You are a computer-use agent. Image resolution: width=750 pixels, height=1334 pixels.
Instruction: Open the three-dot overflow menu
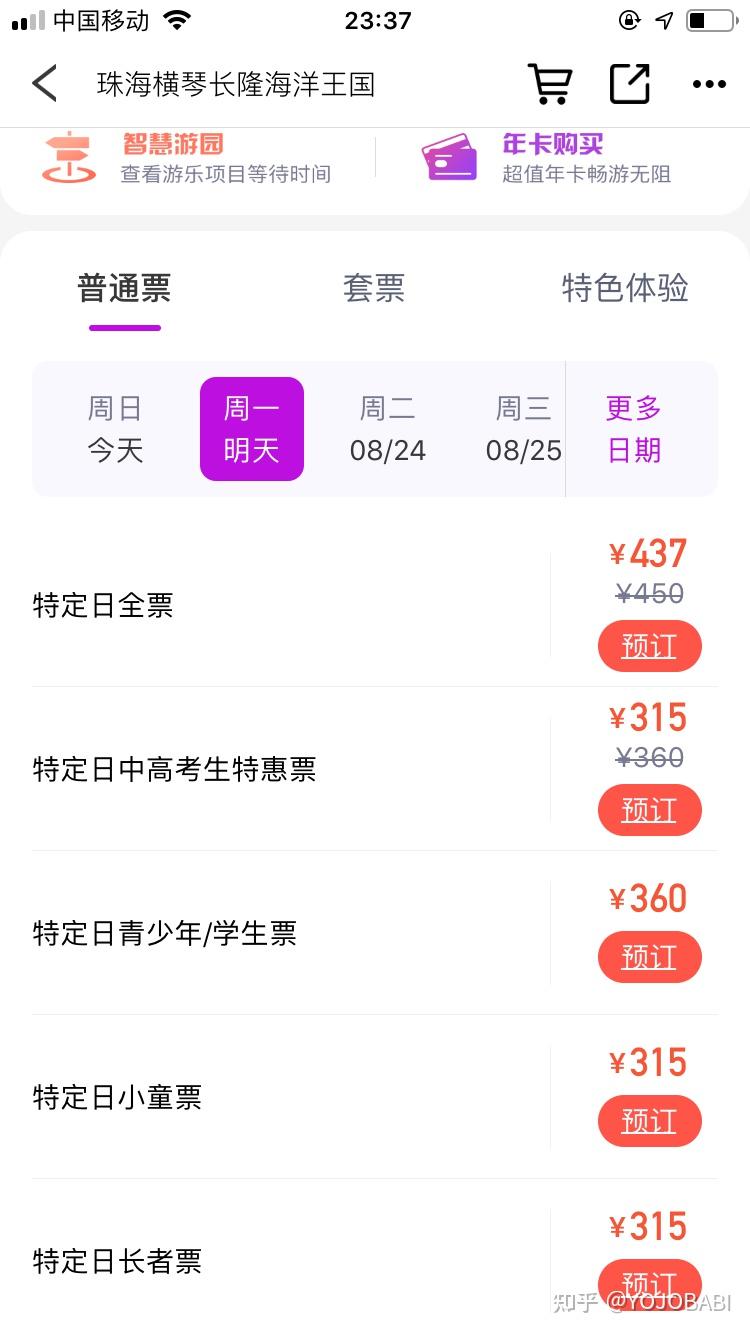(709, 84)
